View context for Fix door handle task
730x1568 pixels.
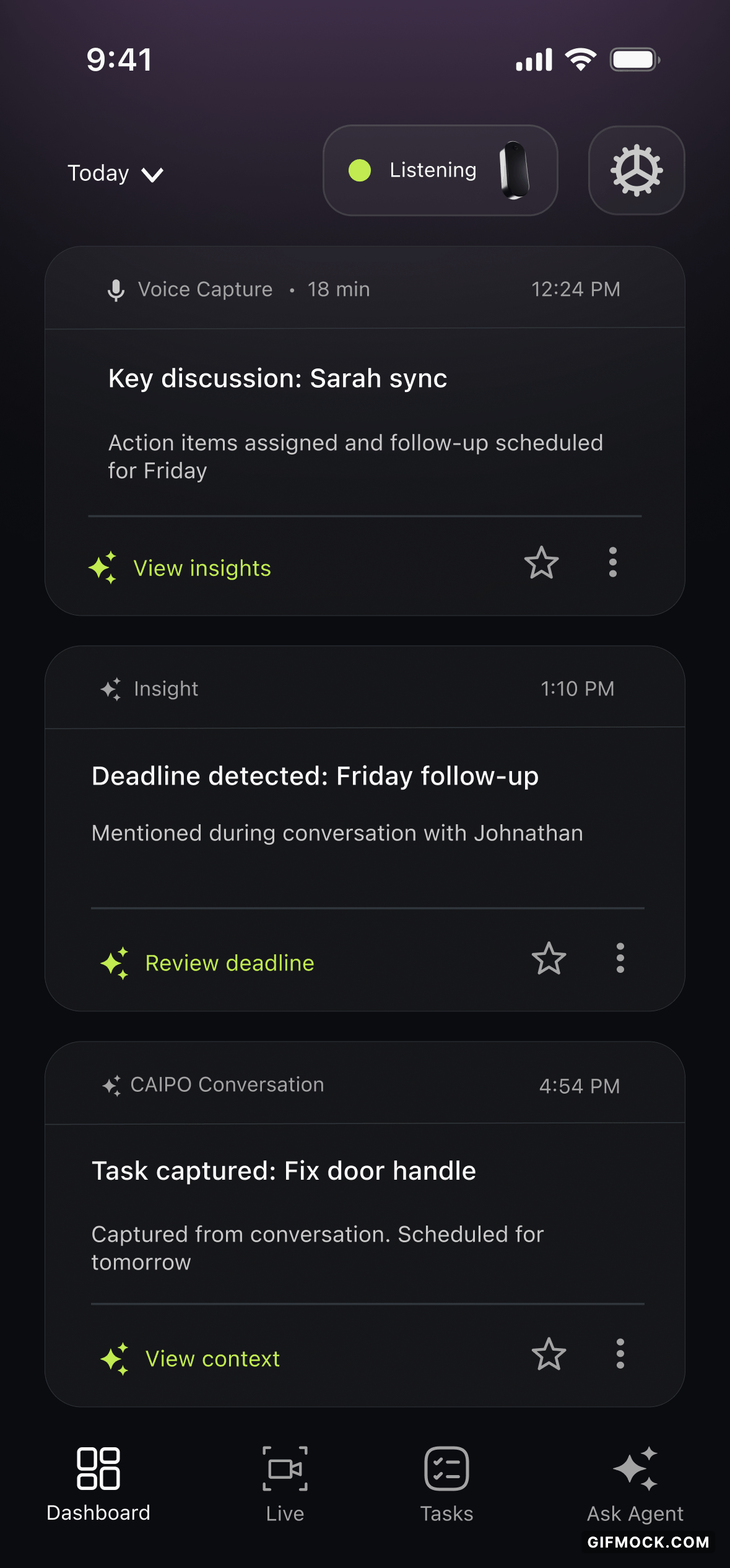(x=212, y=1359)
